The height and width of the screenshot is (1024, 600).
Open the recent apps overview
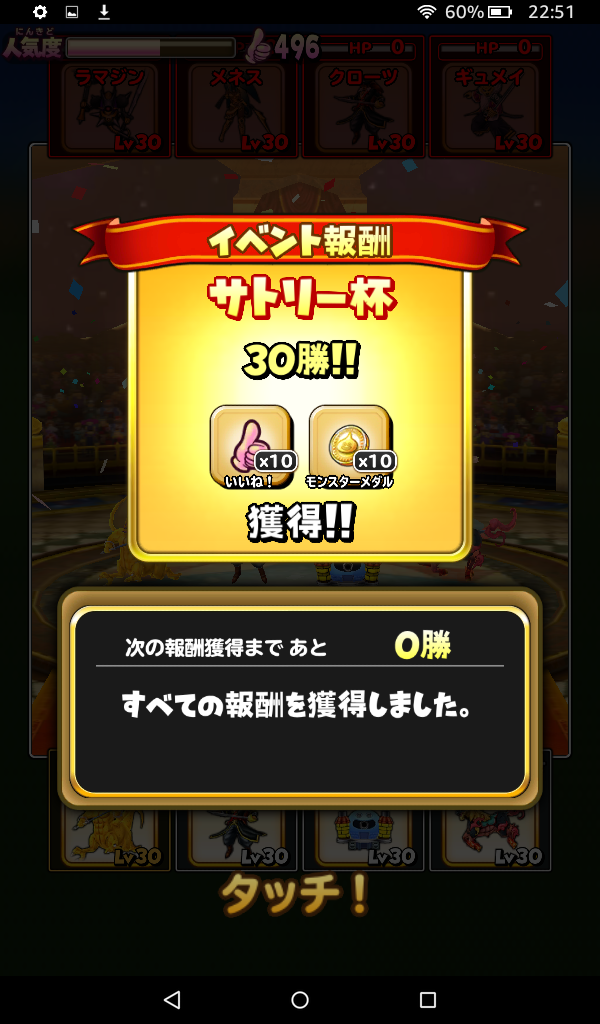(428, 999)
